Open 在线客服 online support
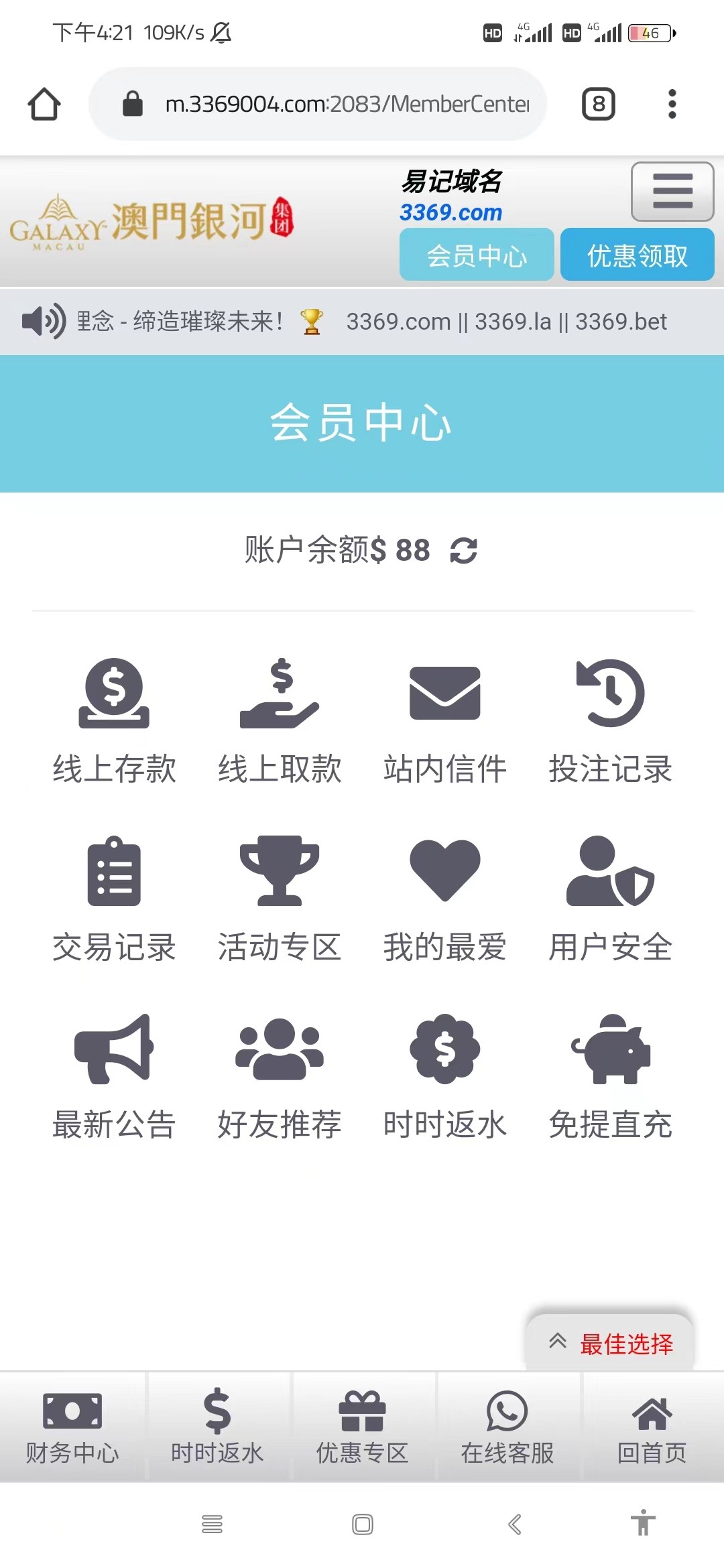The image size is (724, 1568). click(507, 1426)
